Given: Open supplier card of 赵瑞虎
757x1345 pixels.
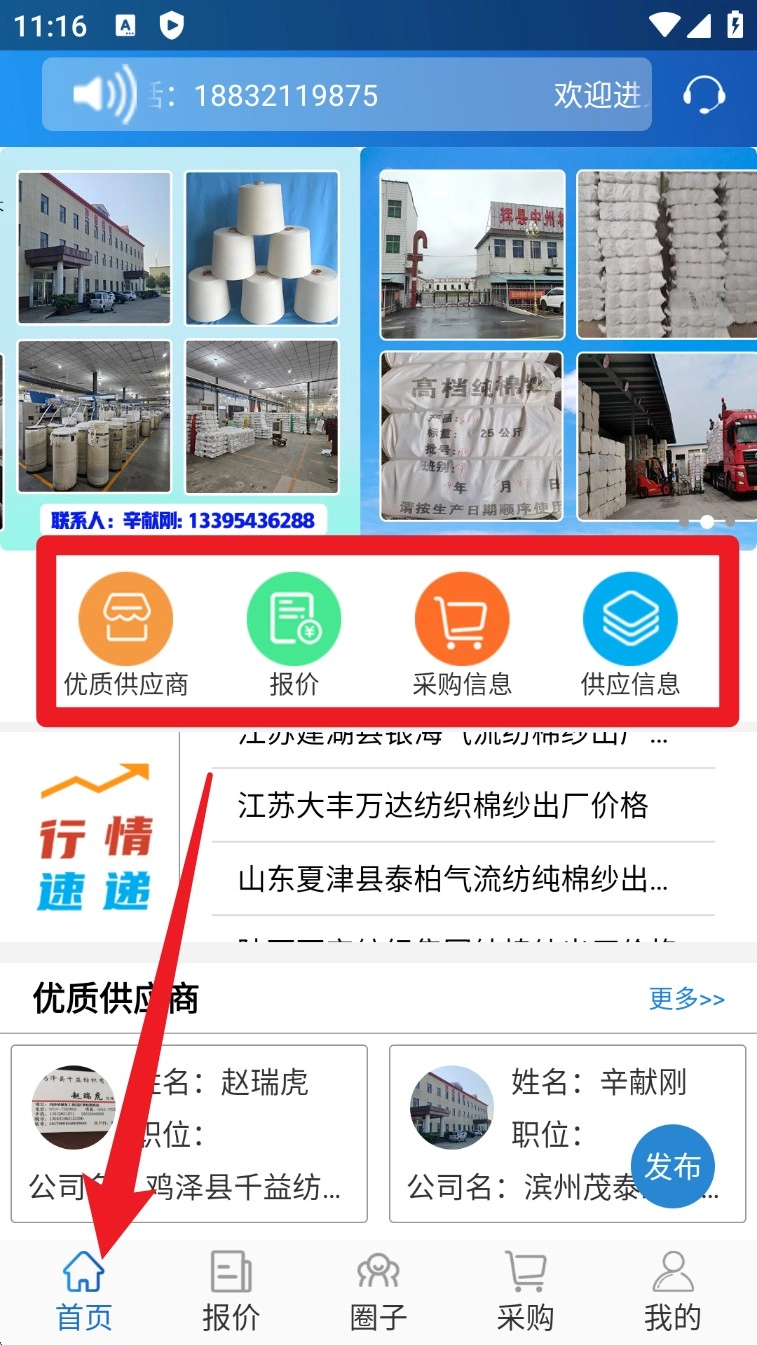Looking at the screenshot, I should [189, 1132].
